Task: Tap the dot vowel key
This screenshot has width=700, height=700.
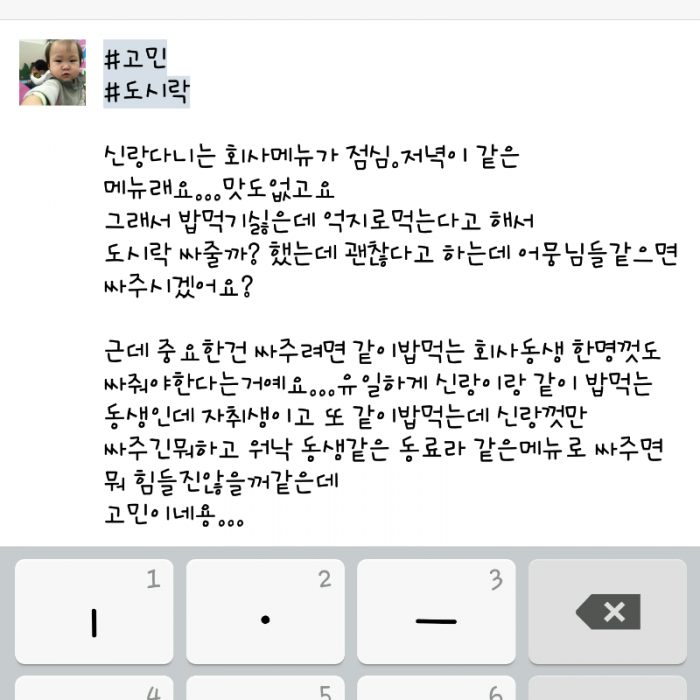Action: [265, 611]
